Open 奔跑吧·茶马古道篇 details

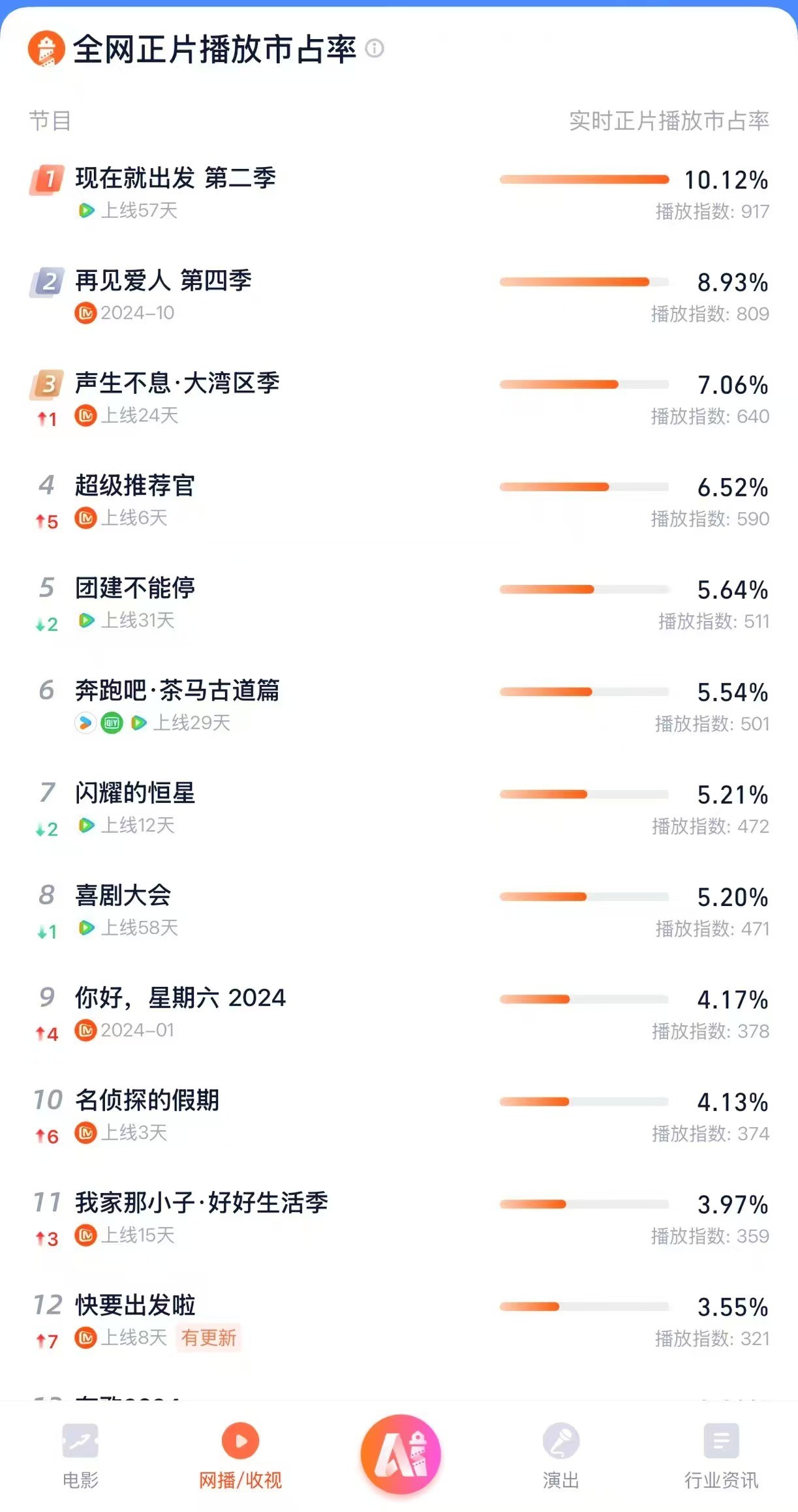click(x=177, y=691)
